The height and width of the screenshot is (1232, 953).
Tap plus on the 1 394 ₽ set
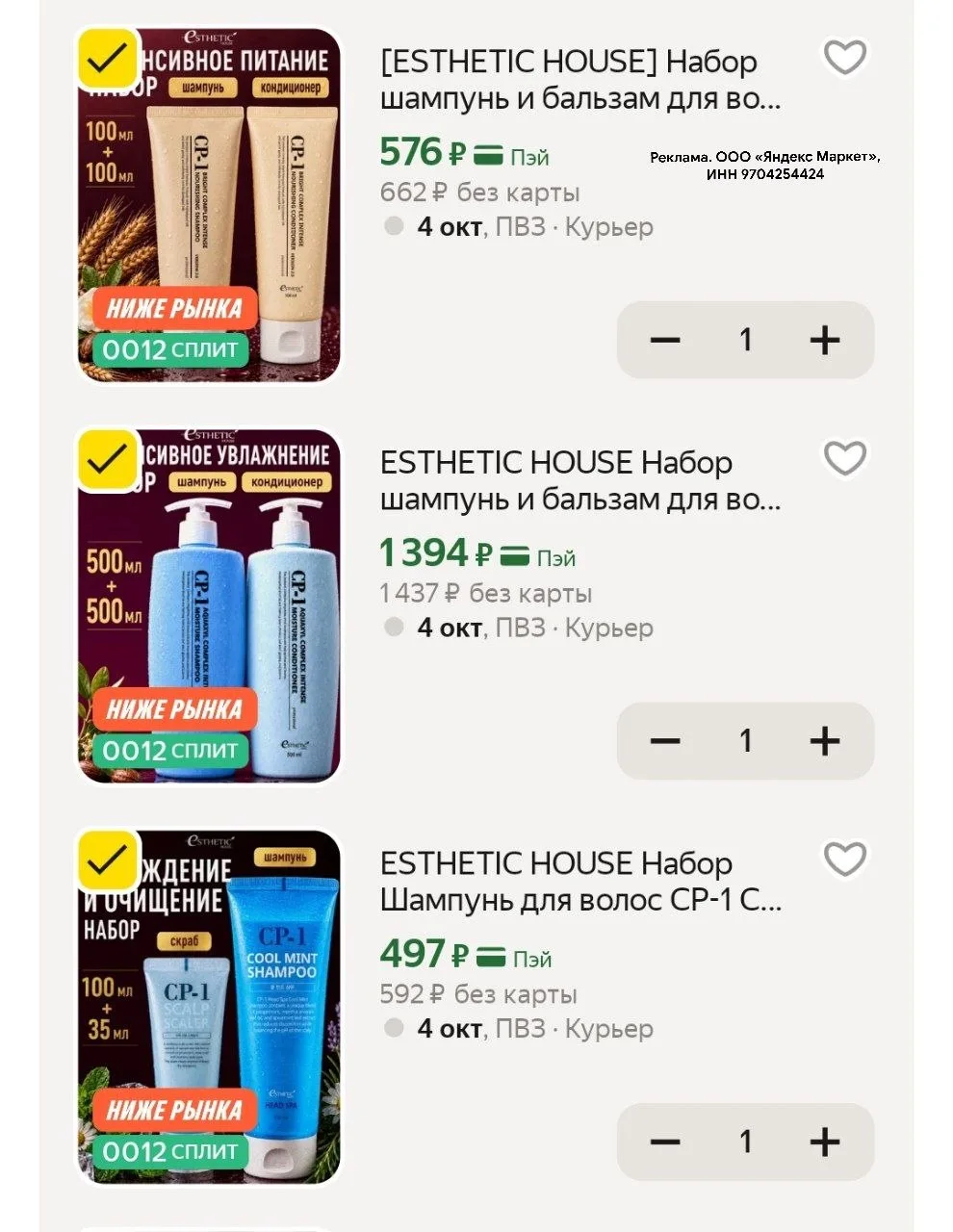(x=825, y=740)
